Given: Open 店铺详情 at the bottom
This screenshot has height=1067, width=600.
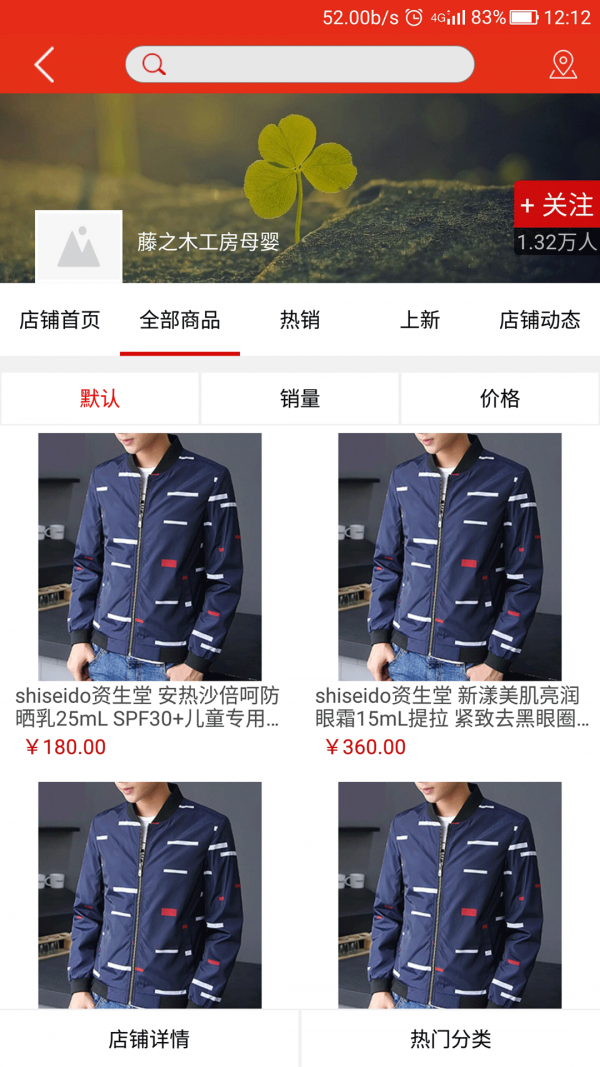Looking at the screenshot, I should pos(149,1039).
